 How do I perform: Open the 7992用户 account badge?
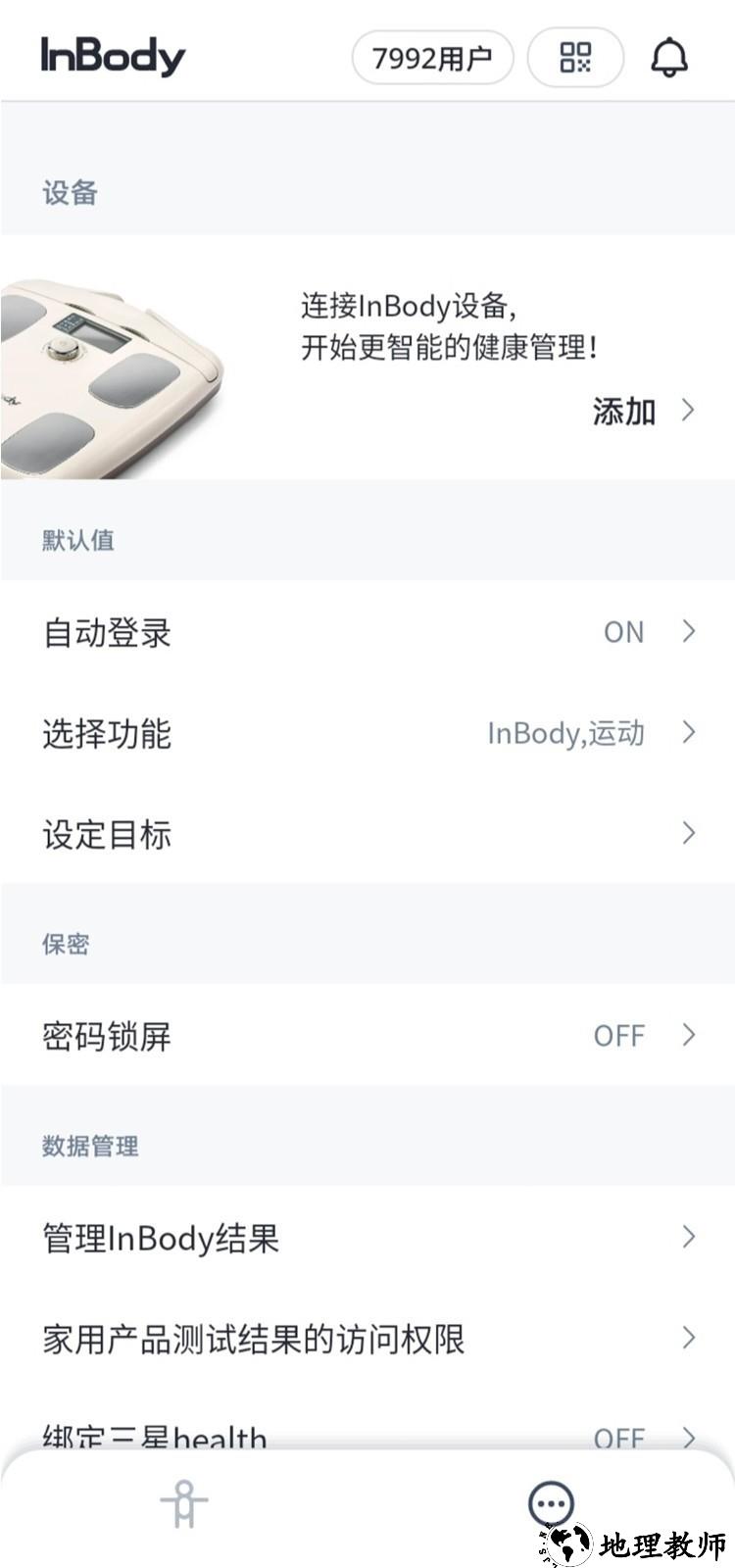(x=432, y=58)
